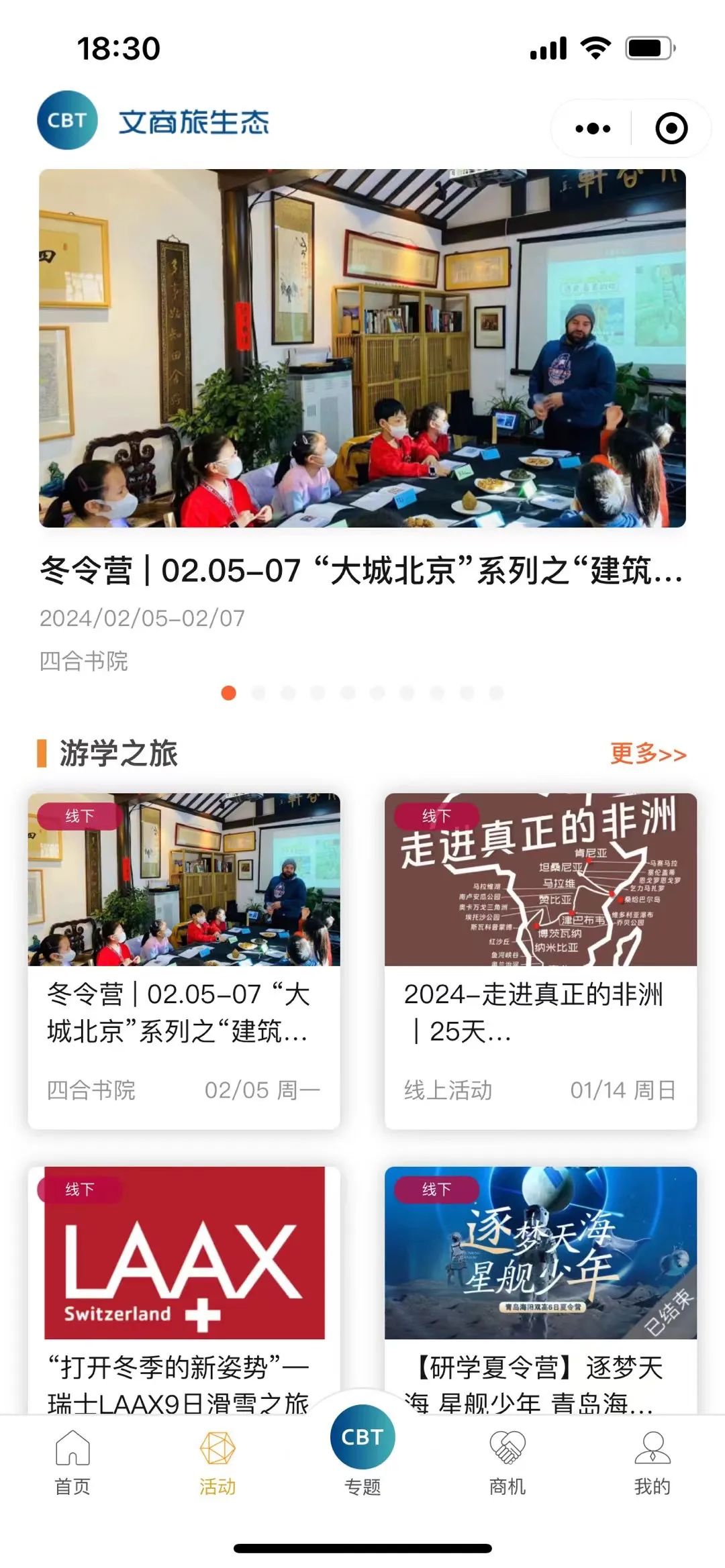Jump to the second banner slide dot
This screenshot has width=725, height=1568.
click(258, 693)
